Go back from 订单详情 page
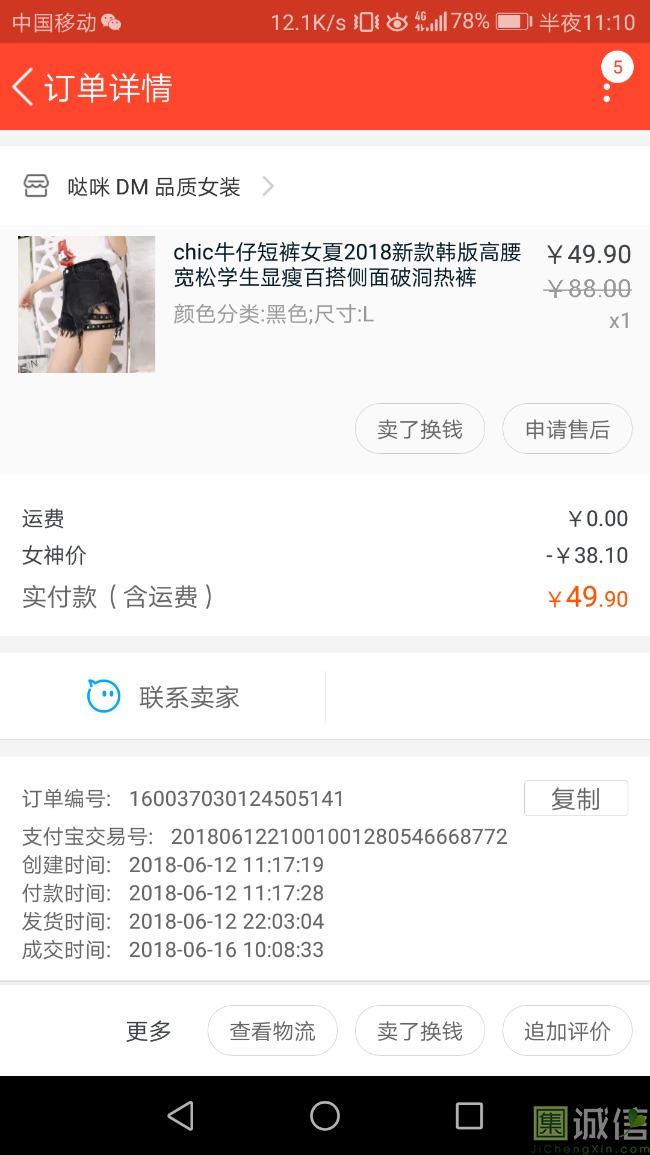 tap(23, 87)
